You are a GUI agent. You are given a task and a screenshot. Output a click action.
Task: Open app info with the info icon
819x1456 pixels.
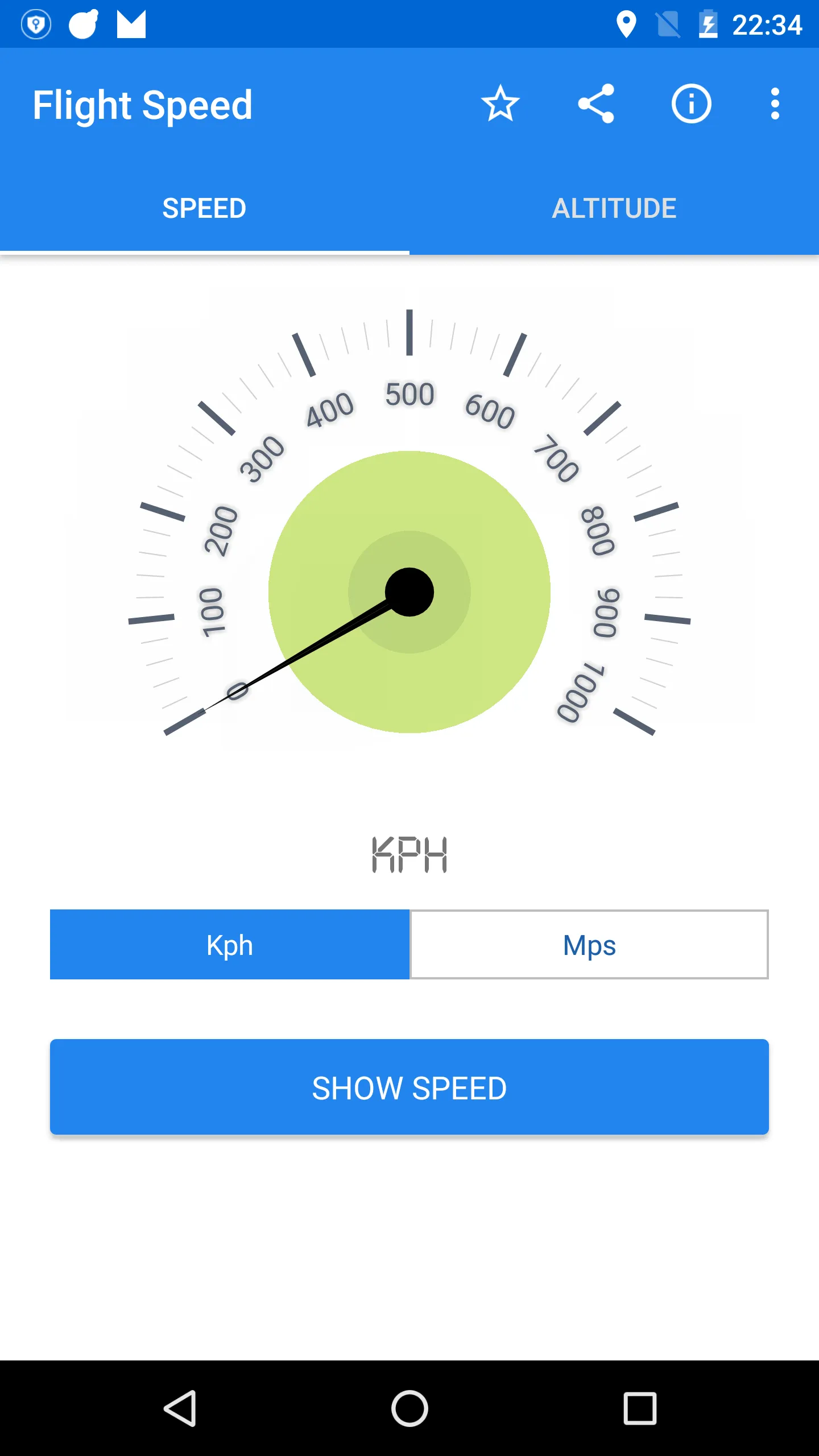(691, 105)
